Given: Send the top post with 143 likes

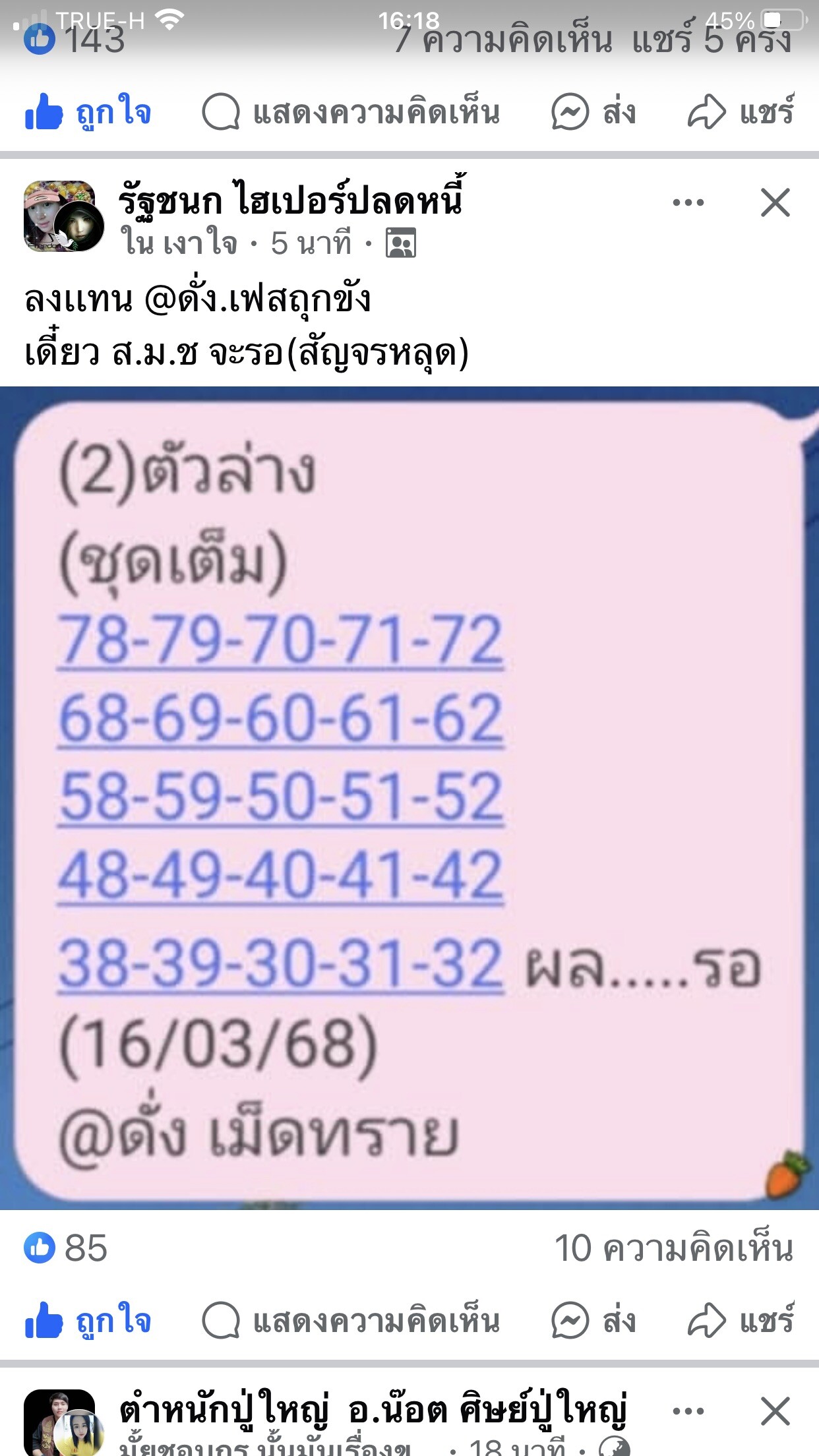Looking at the screenshot, I should pos(593,111).
